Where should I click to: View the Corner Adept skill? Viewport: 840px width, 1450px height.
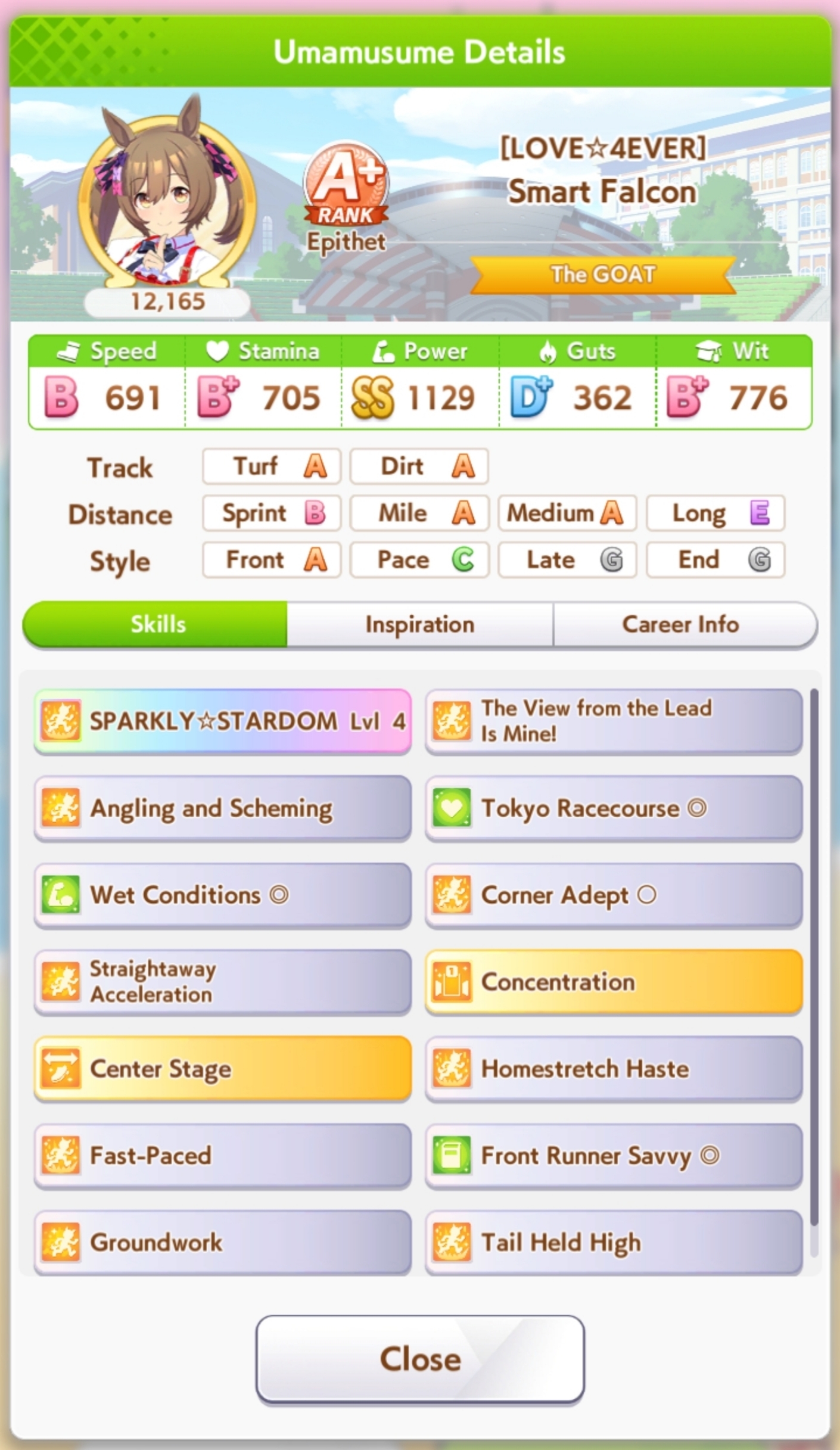point(614,895)
